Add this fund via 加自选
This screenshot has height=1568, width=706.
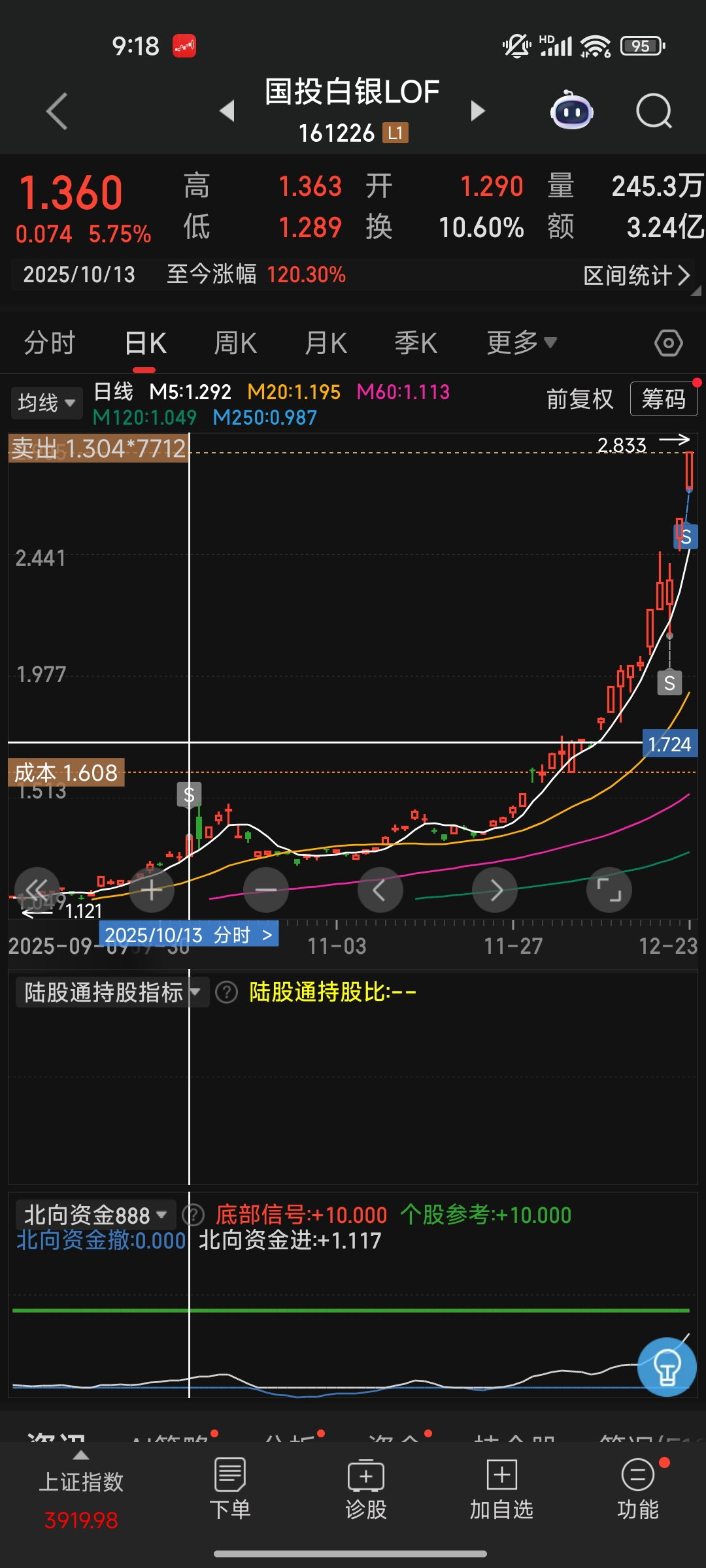pyautogui.click(x=501, y=1488)
